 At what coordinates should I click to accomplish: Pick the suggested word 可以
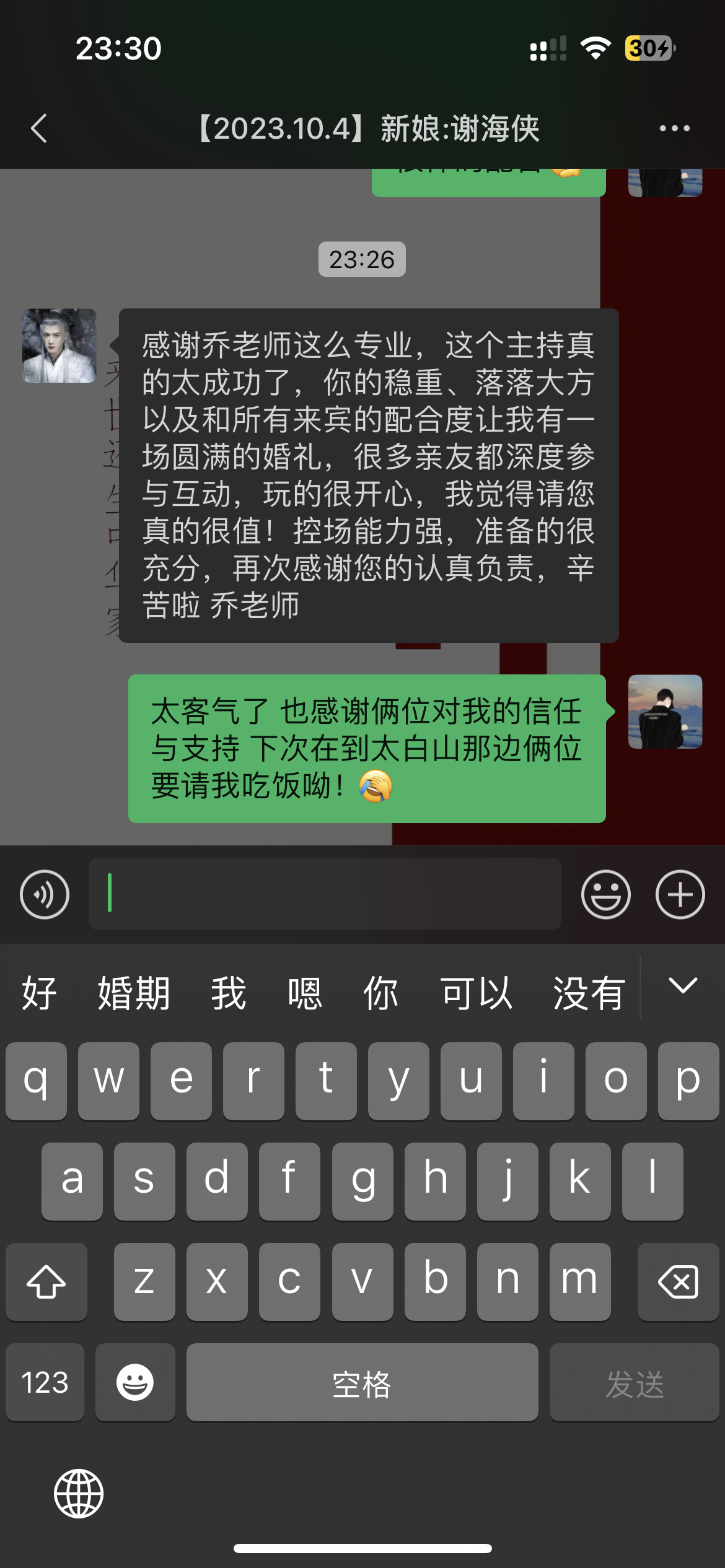tap(476, 993)
